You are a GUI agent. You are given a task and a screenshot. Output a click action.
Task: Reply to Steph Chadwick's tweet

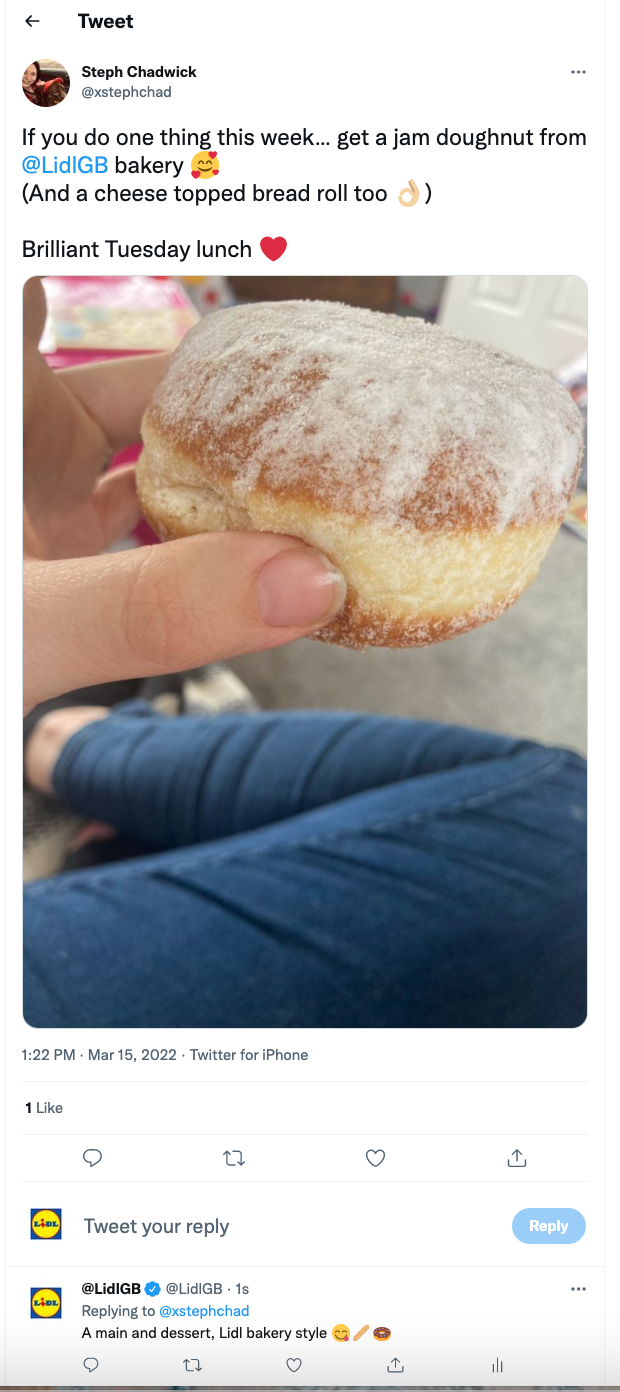(93, 1158)
